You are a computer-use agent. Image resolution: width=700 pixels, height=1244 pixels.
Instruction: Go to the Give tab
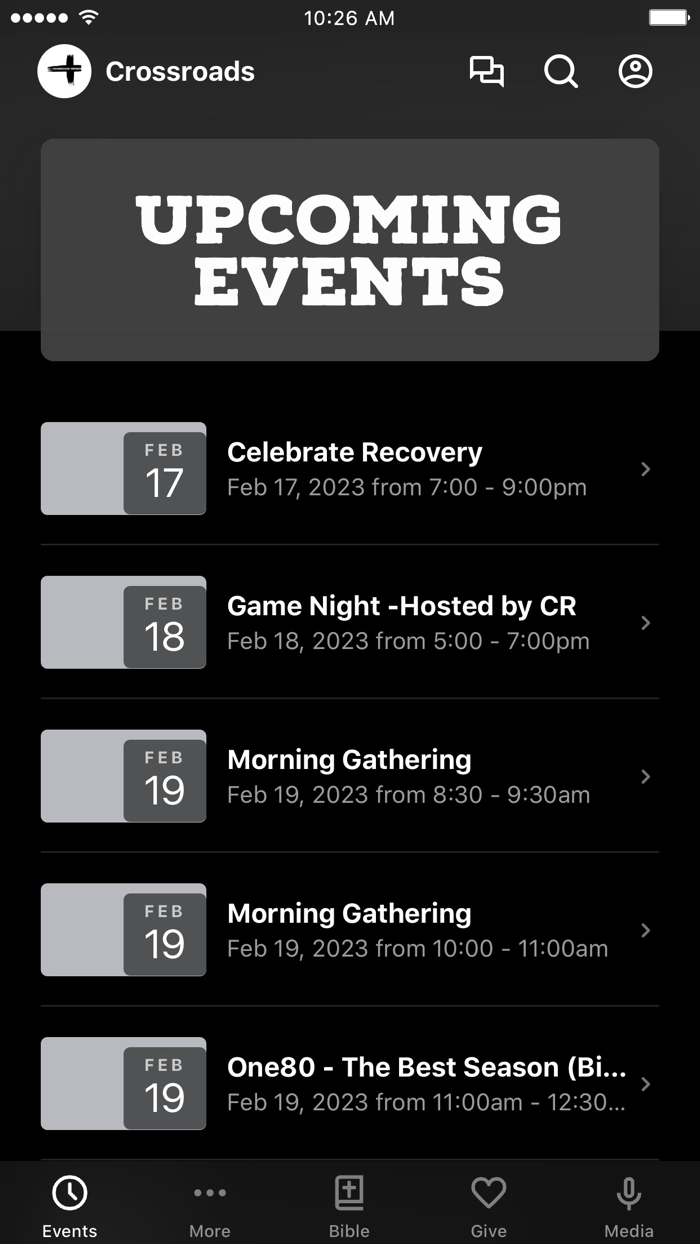click(489, 1205)
